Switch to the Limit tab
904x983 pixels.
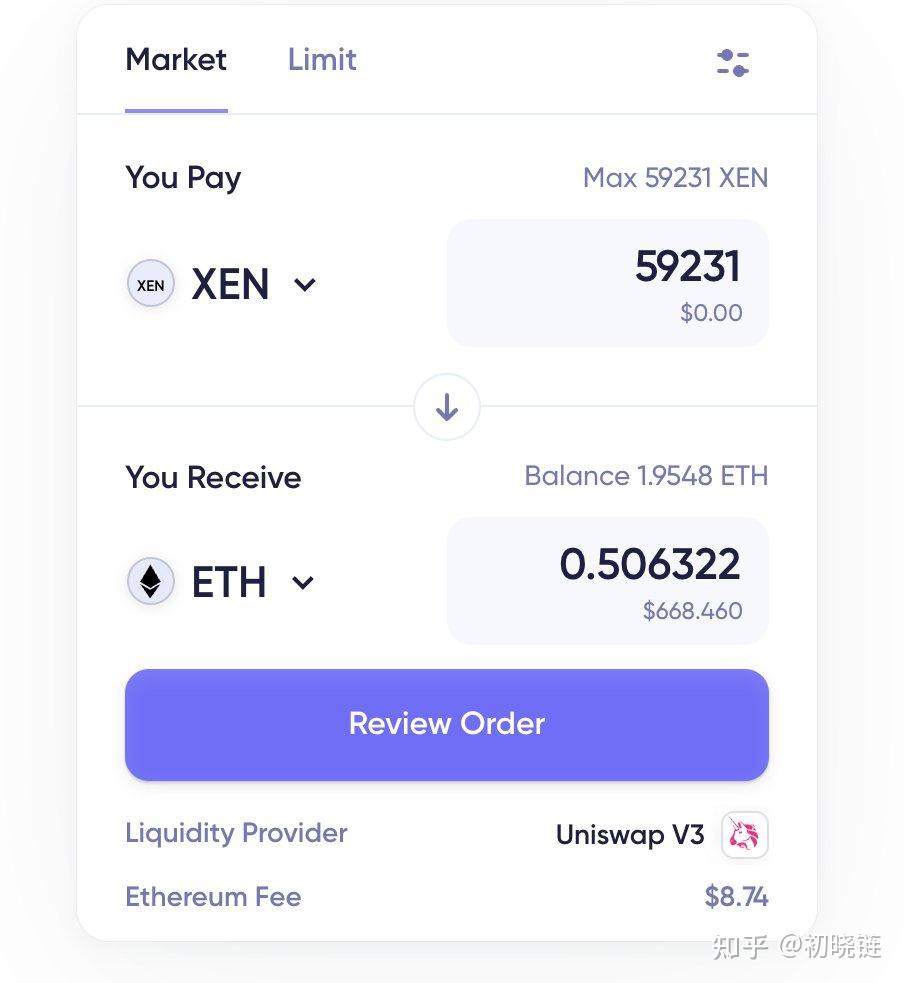pyautogui.click(x=321, y=60)
